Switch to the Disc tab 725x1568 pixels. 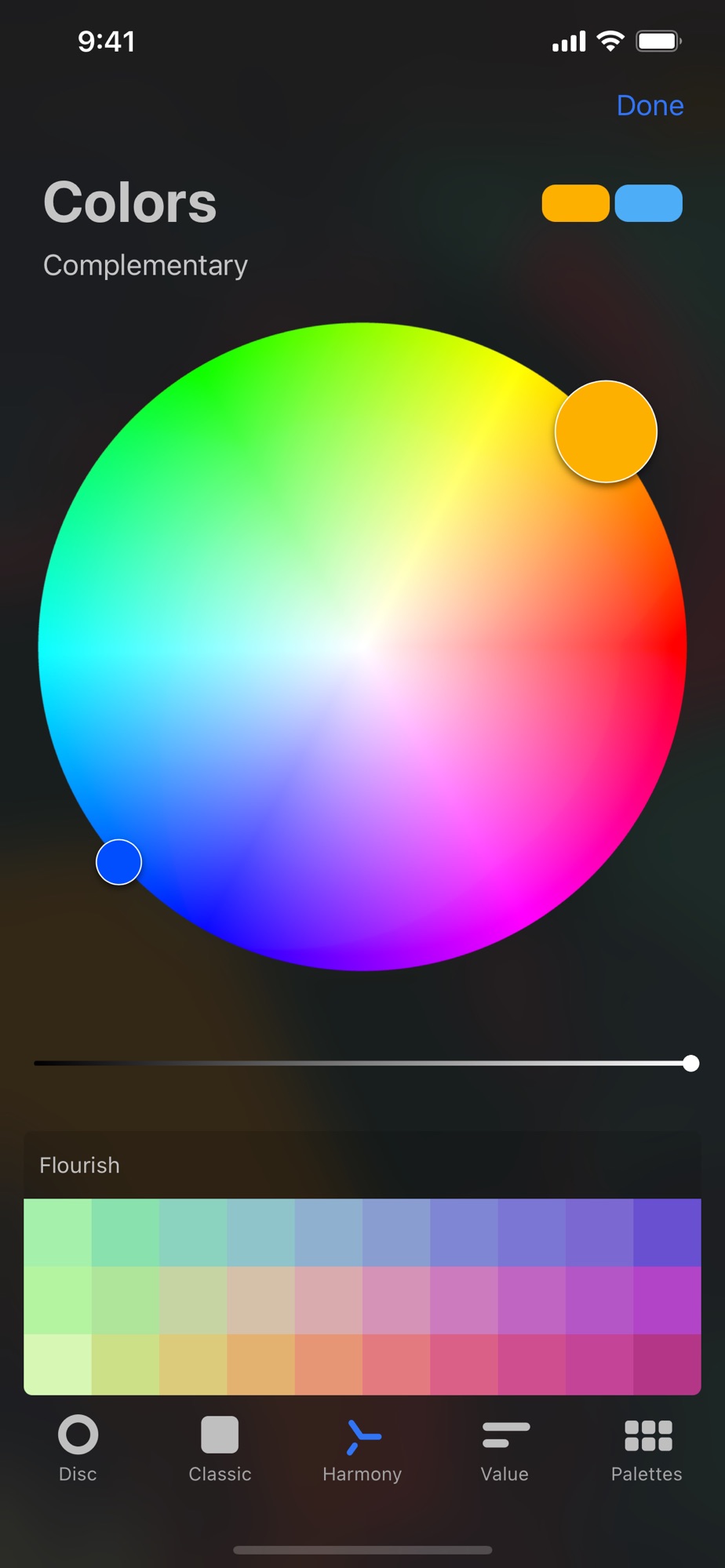click(x=78, y=1449)
